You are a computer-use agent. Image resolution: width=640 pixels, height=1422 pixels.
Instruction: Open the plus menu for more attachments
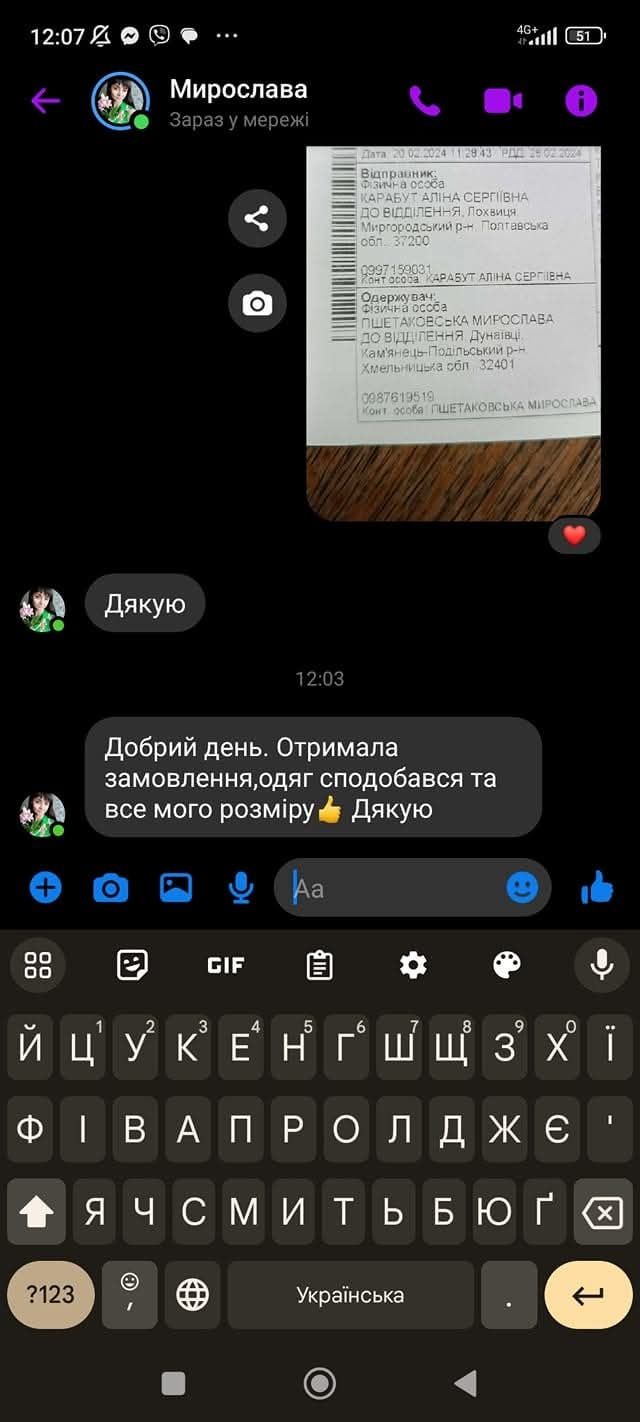(45, 887)
